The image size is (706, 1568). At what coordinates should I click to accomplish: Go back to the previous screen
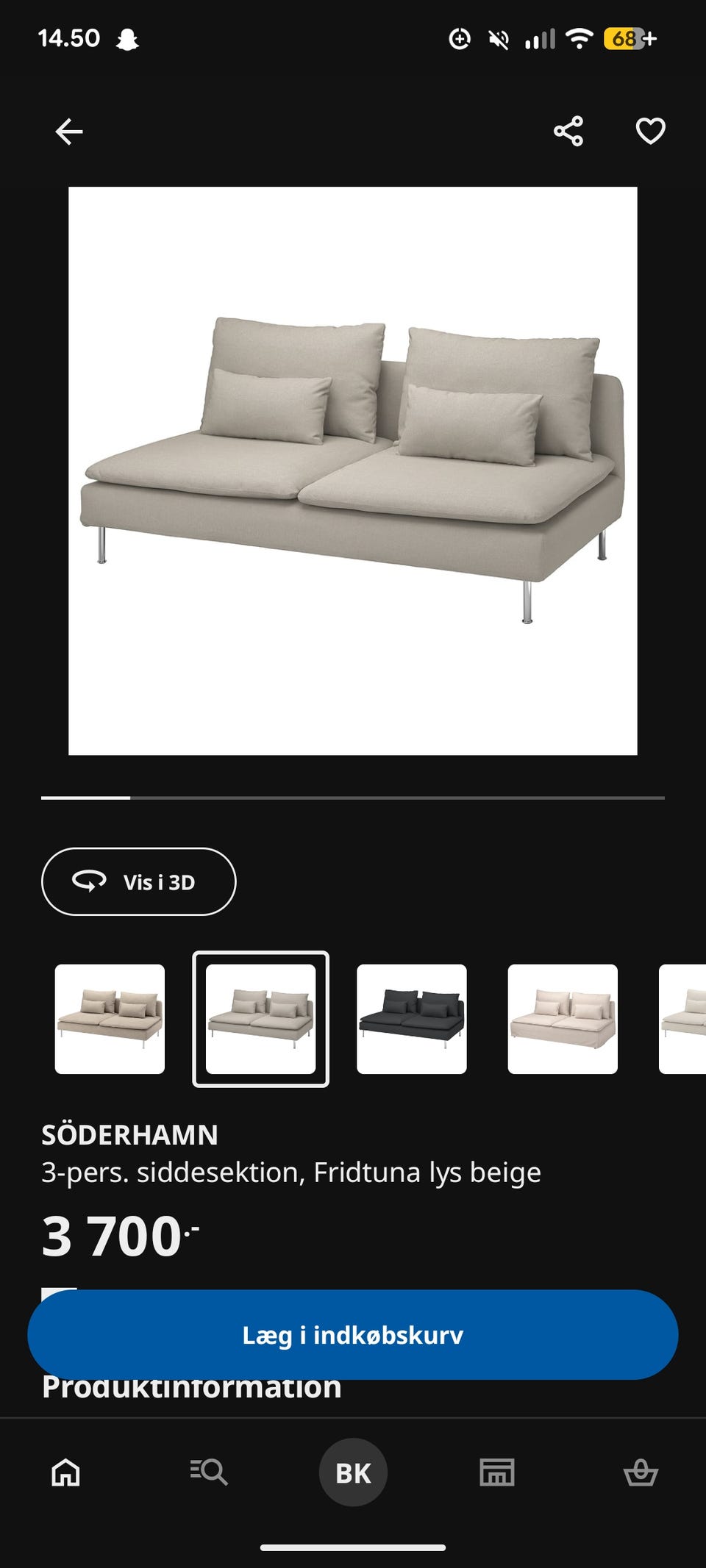(68, 129)
